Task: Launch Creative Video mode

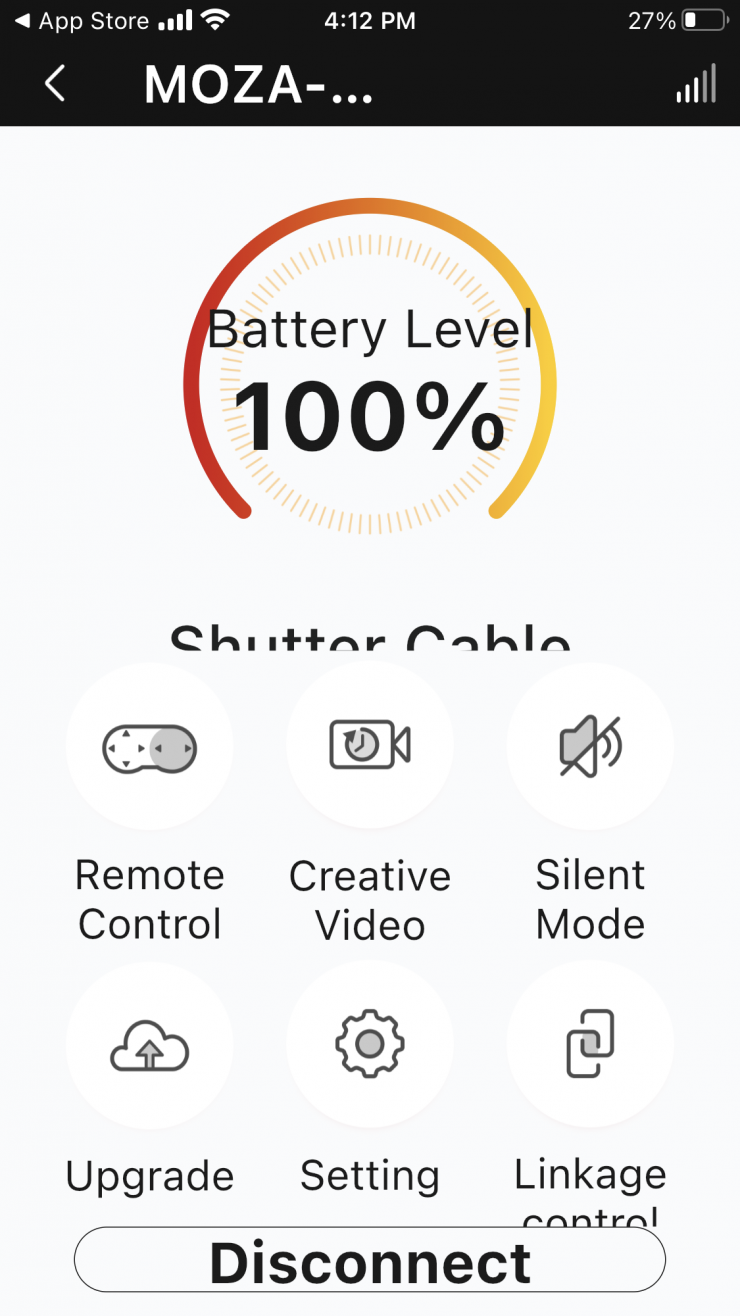Action: (370, 747)
